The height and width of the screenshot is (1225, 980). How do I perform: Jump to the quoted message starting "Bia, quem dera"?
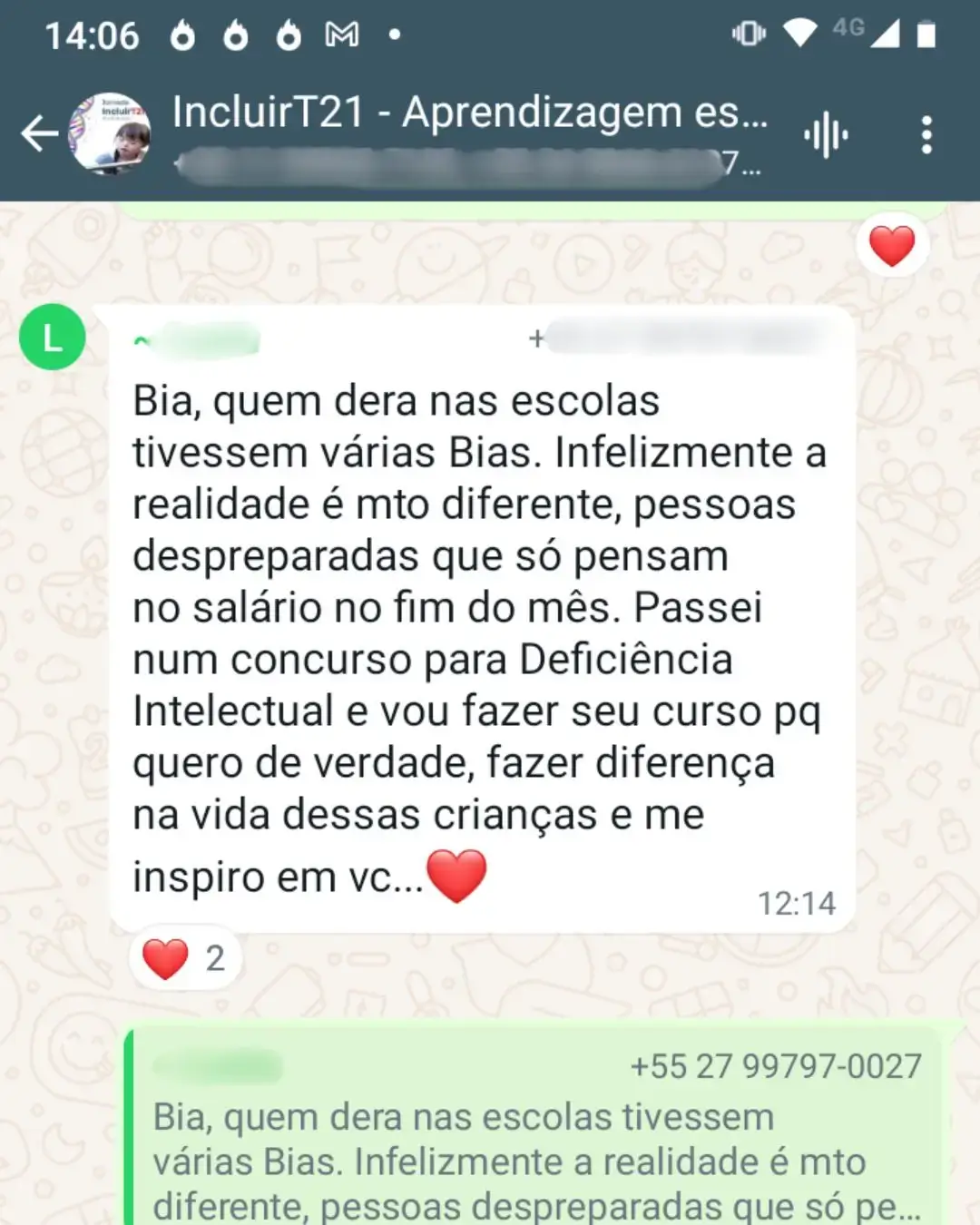coord(535,1143)
